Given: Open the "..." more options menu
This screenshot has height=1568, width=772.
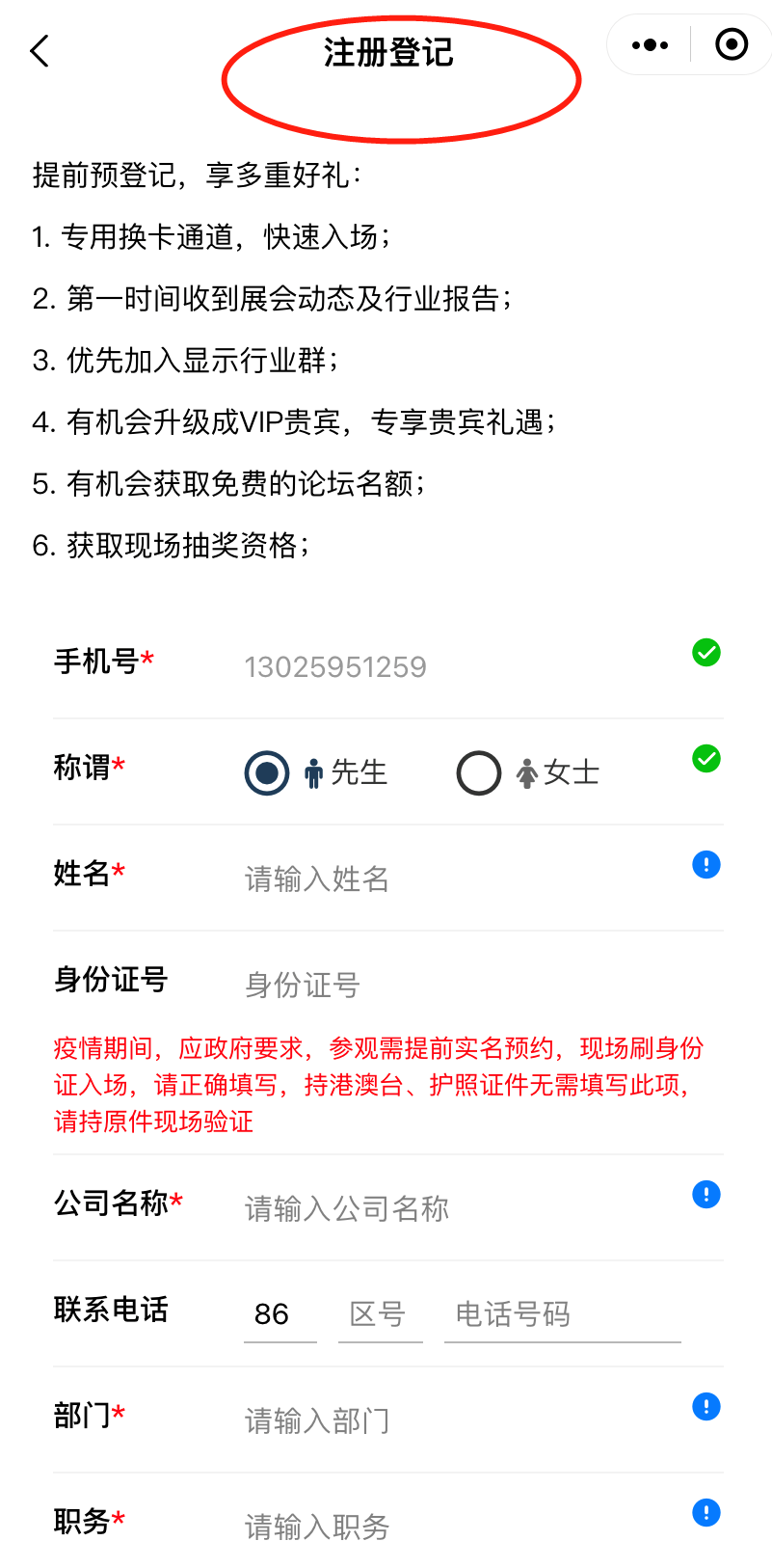Looking at the screenshot, I should [649, 44].
